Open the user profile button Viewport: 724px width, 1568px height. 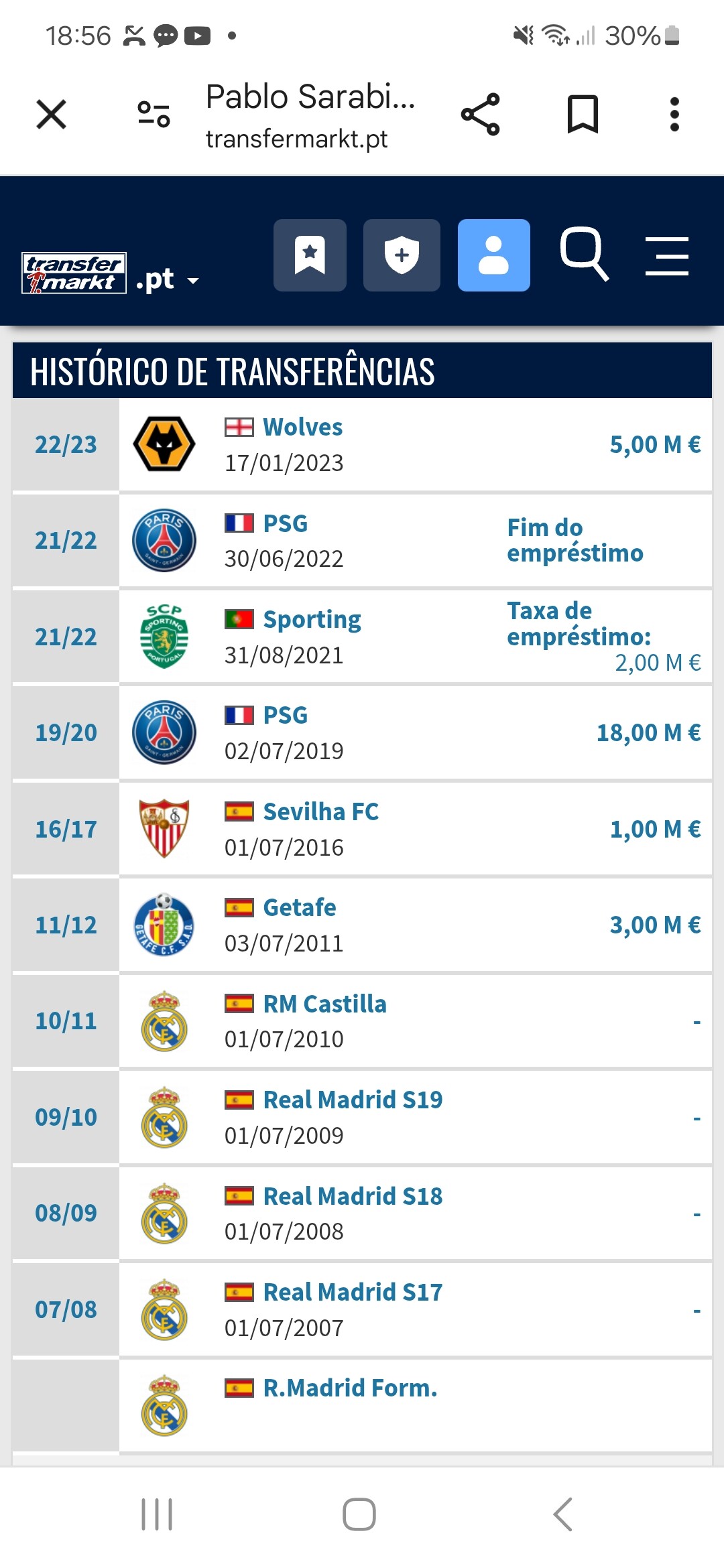[494, 255]
